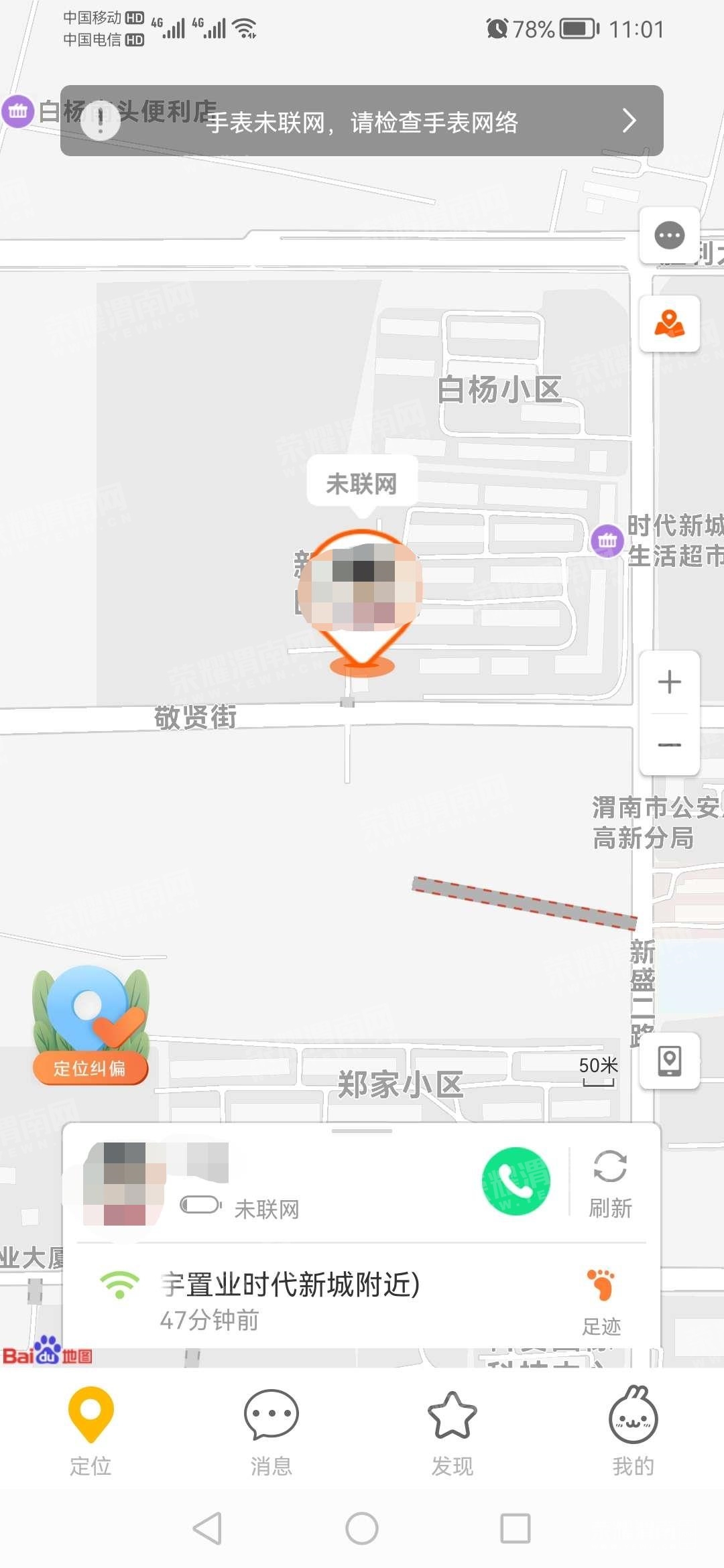Open the three-dot more options button
The image size is (724, 1568).
point(669,235)
